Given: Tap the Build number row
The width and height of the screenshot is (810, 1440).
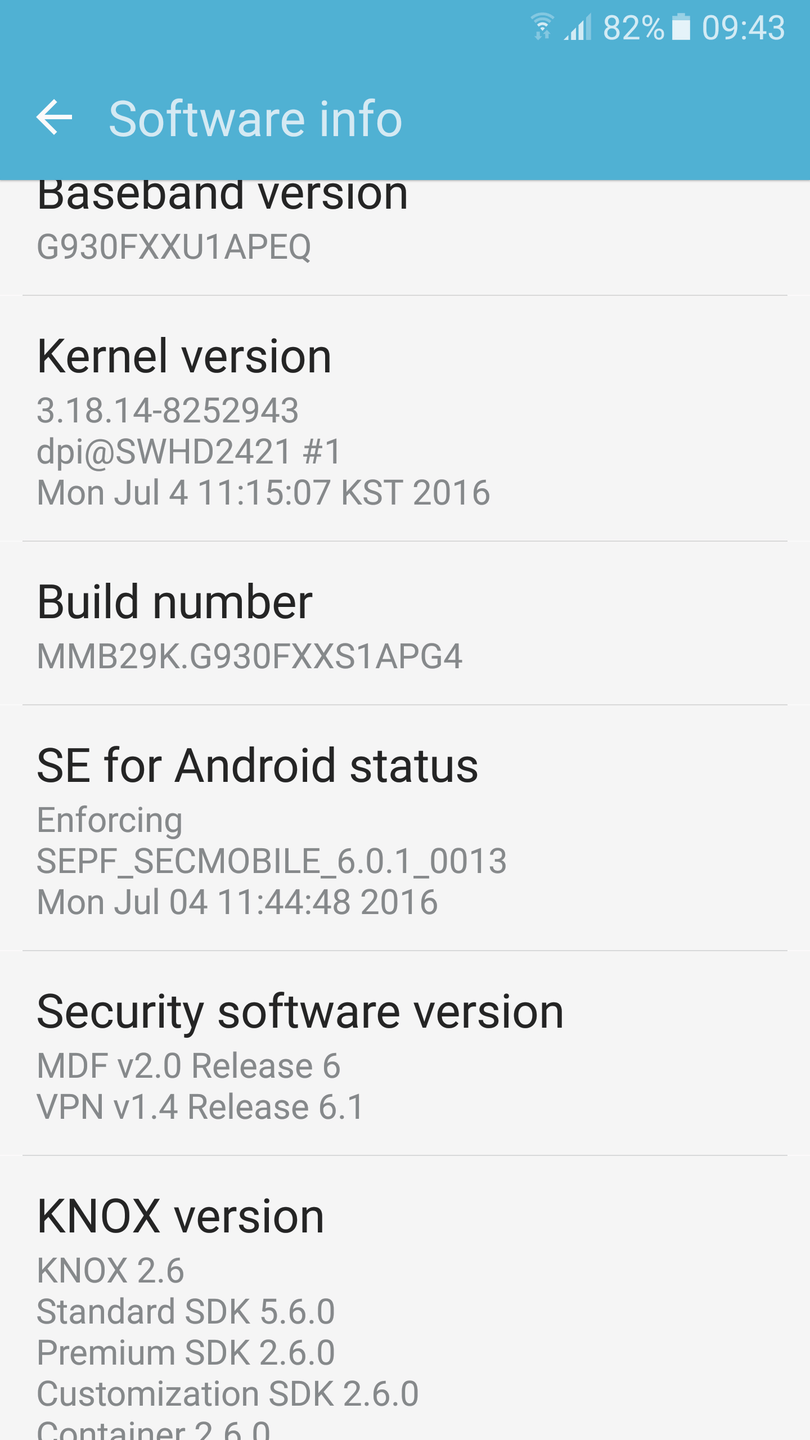Looking at the screenshot, I should tap(404, 625).
